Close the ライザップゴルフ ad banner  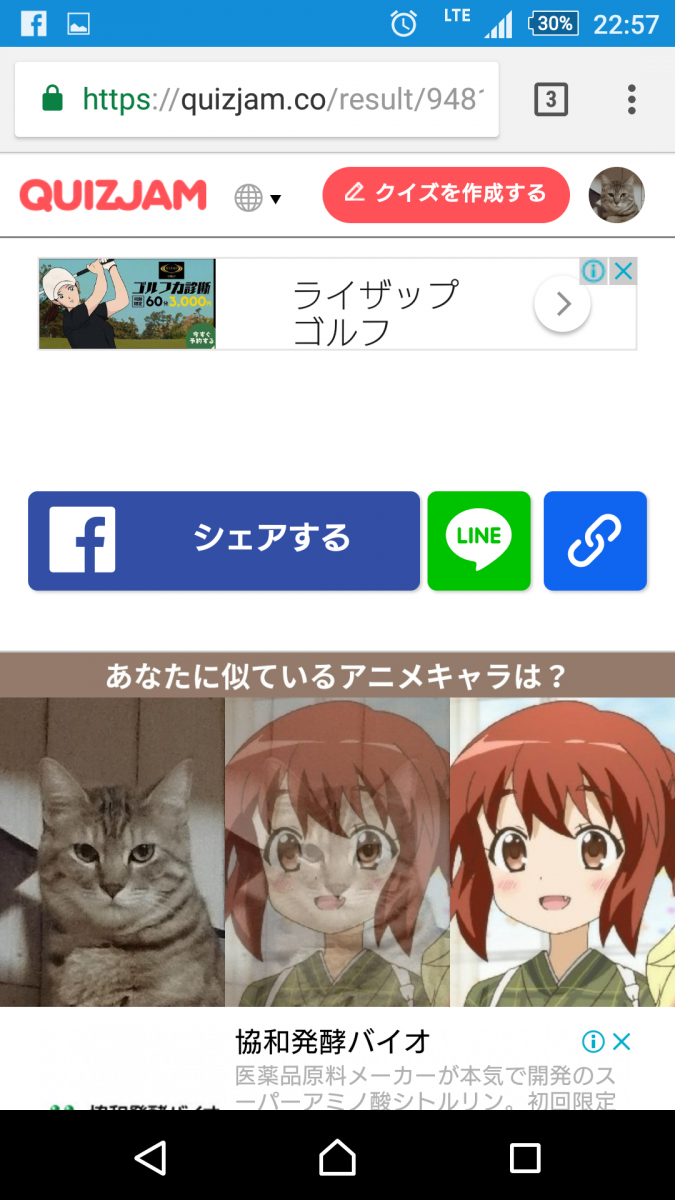click(623, 271)
